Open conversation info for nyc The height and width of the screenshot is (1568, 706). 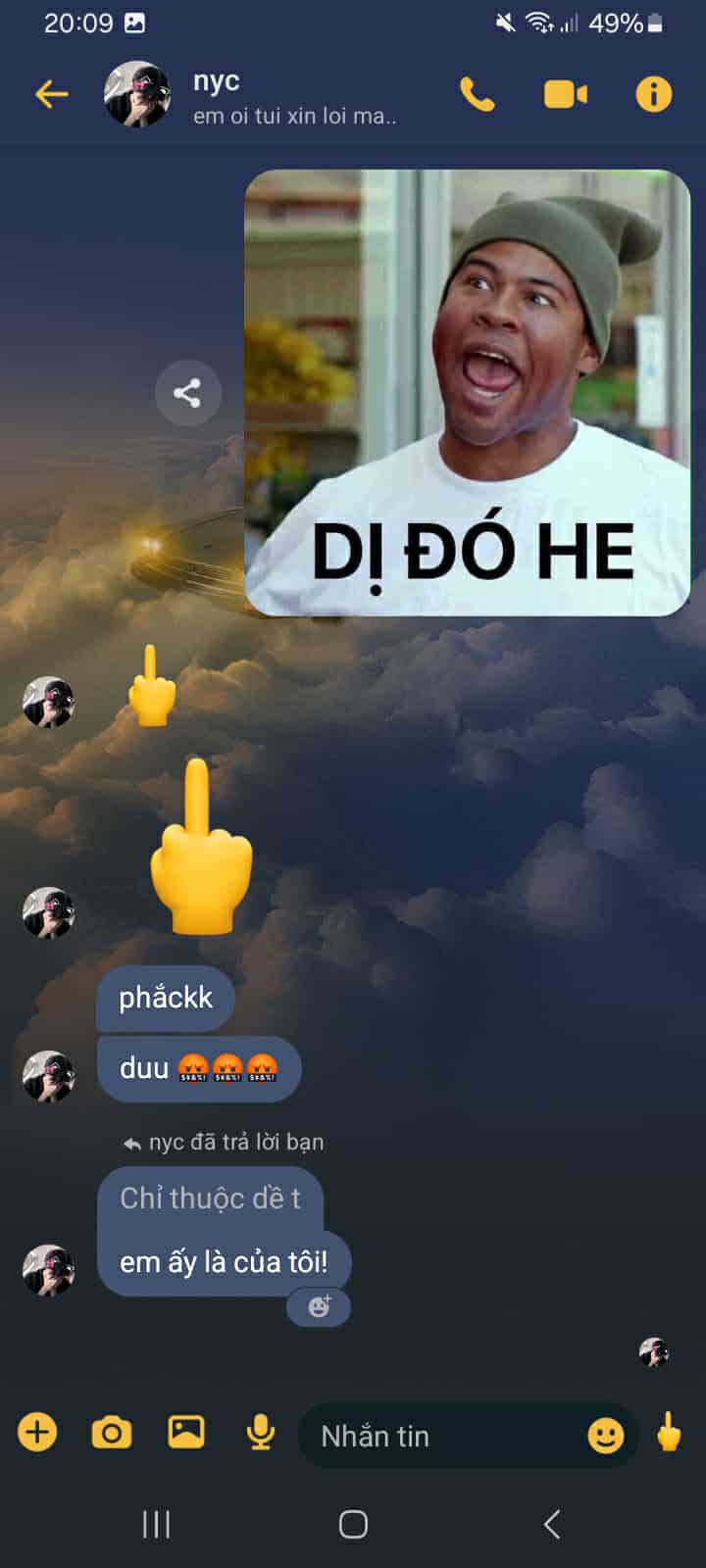pyautogui.click(x=653, y=94)
